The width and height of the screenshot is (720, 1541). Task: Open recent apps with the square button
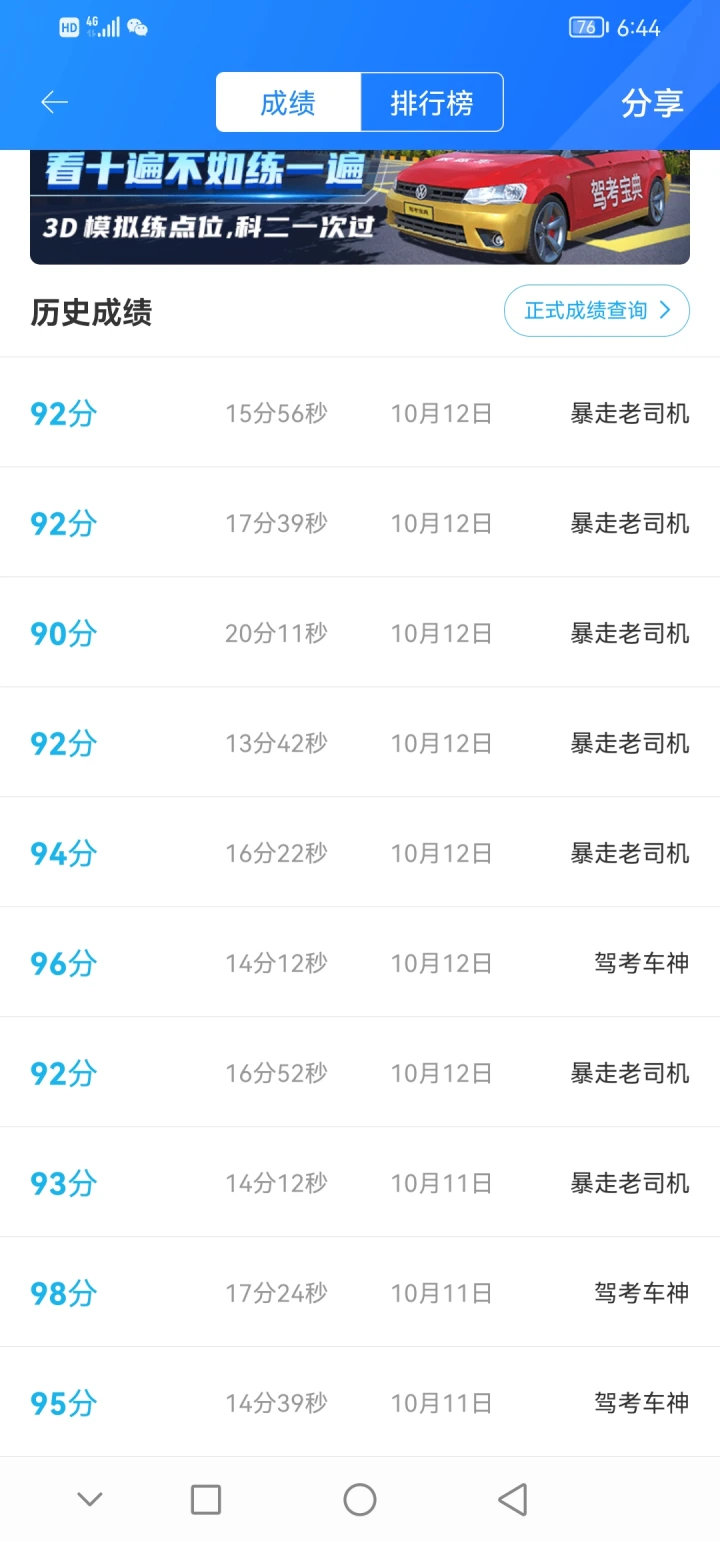point(206,1499)
